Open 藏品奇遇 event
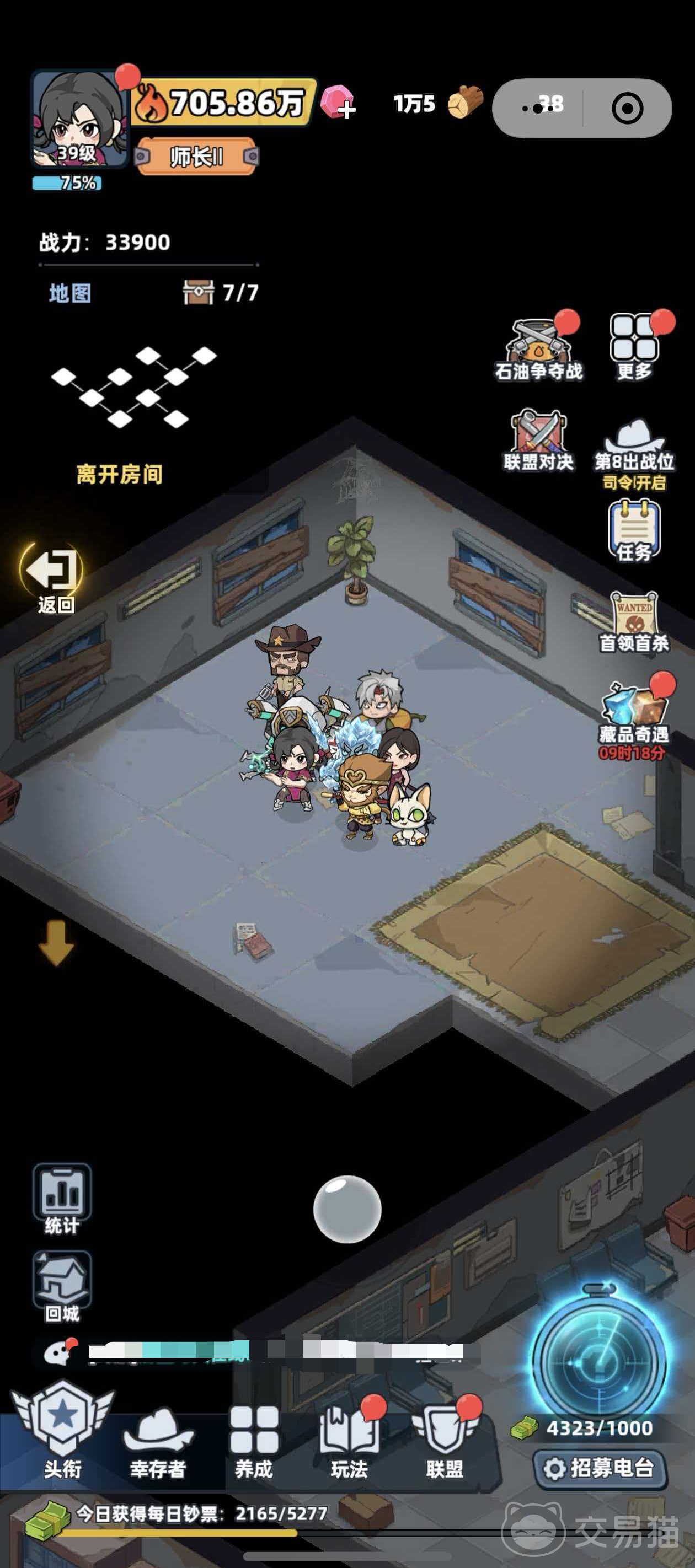 pos(634,719)
